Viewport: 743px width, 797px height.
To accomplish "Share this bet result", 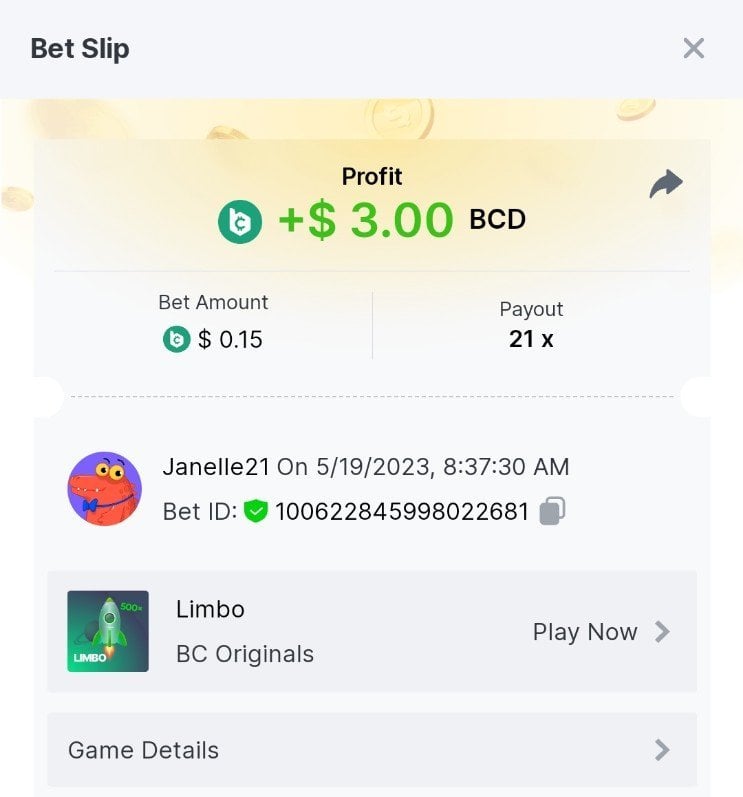I will pyautogui.click(x=665, y=184).
